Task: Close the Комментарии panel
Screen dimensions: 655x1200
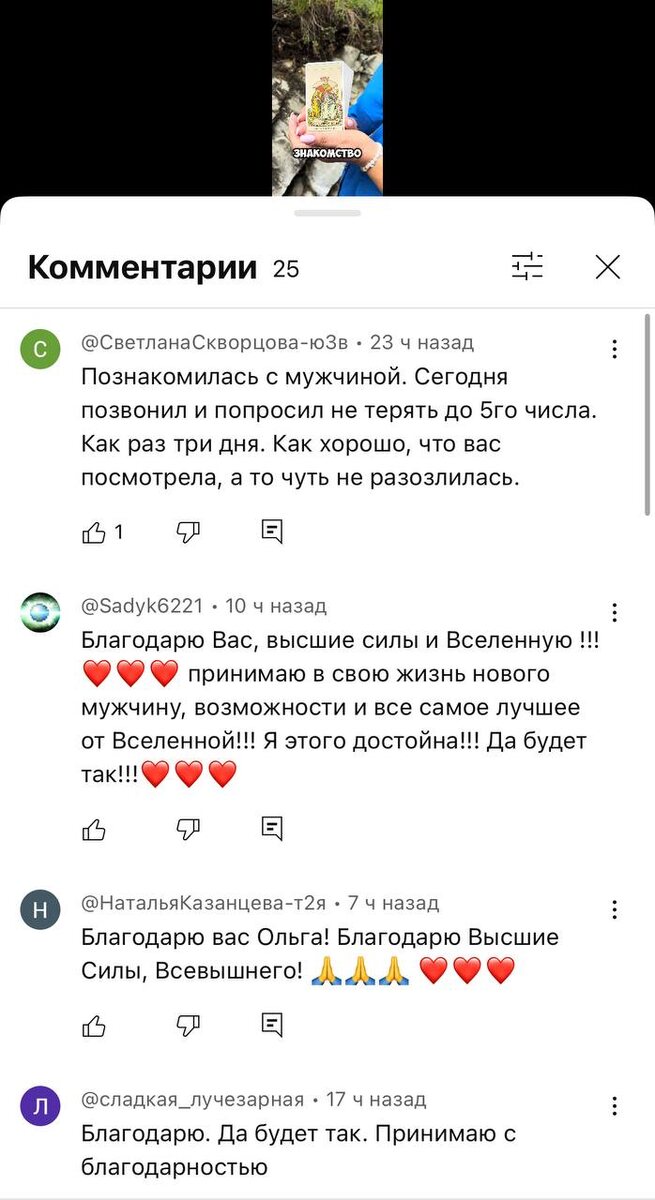Action: 607,267
